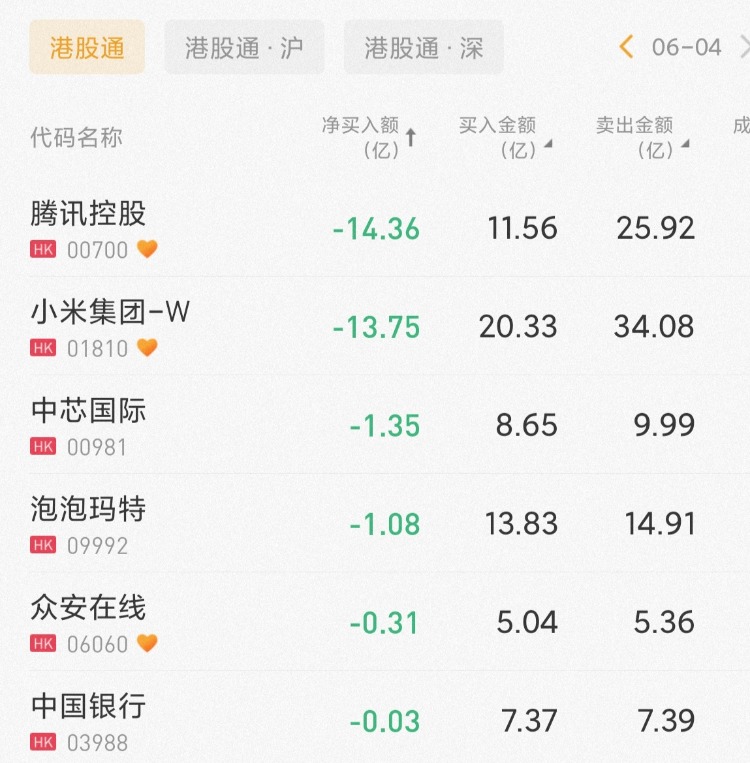The height and width of the screenshot is (763, 750).
Task: Open 小米集团-W stock details
Action: (x=110, y=312)
